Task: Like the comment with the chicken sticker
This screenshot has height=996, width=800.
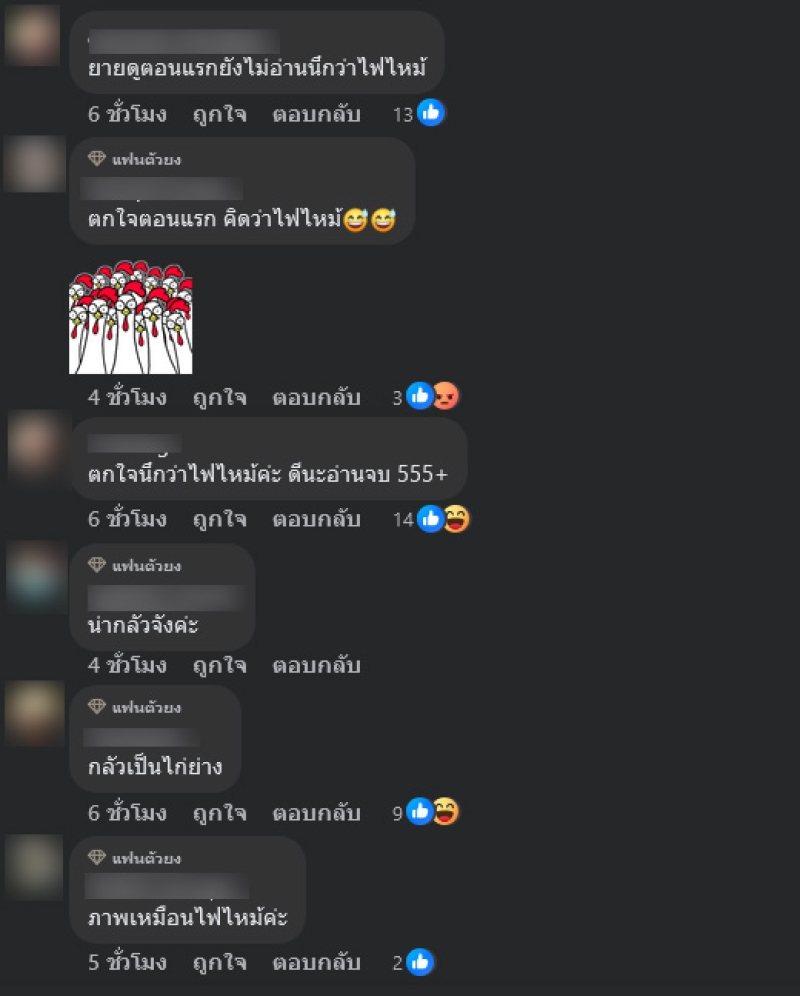Action: point(220,397)
